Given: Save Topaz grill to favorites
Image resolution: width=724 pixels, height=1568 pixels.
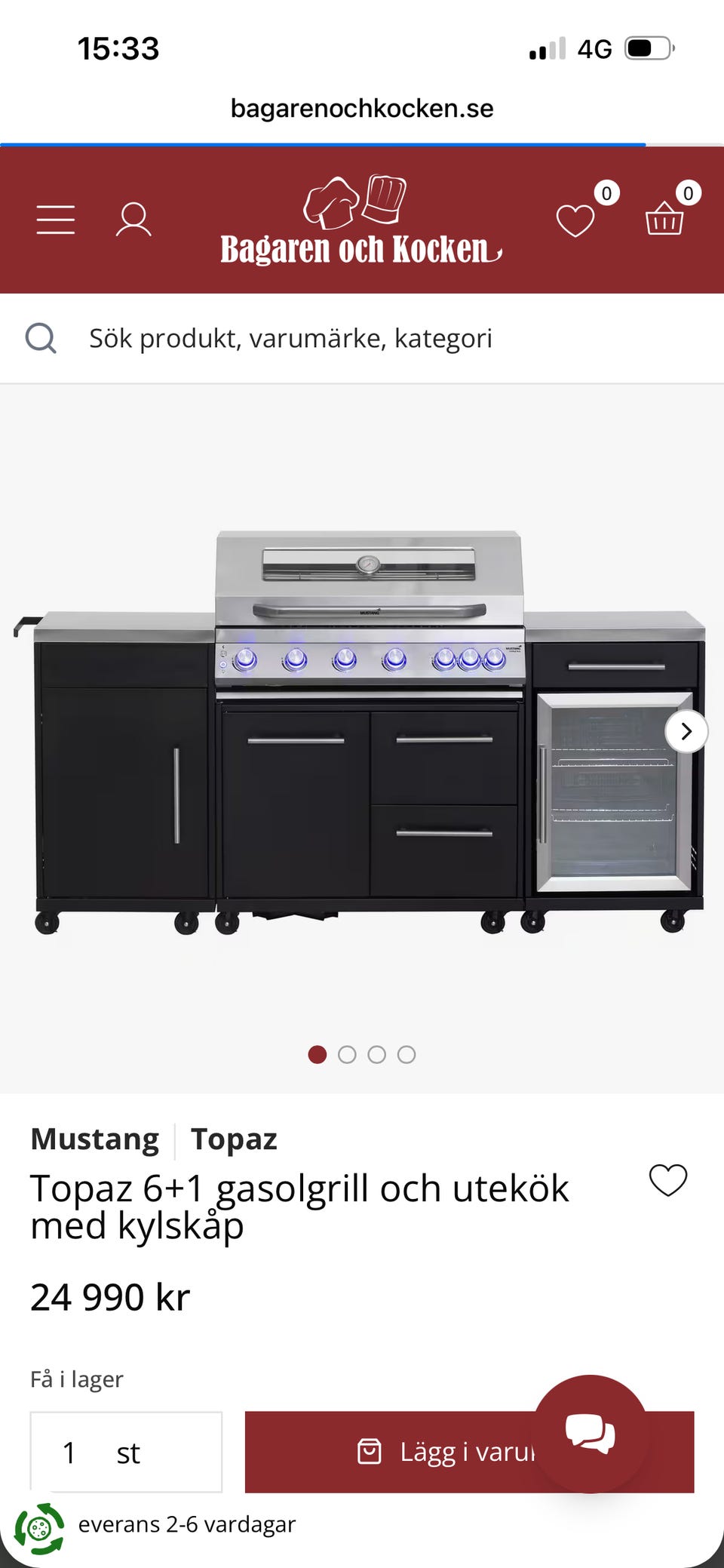Looking at the screenshot, I should click(x=668, y=1180).
